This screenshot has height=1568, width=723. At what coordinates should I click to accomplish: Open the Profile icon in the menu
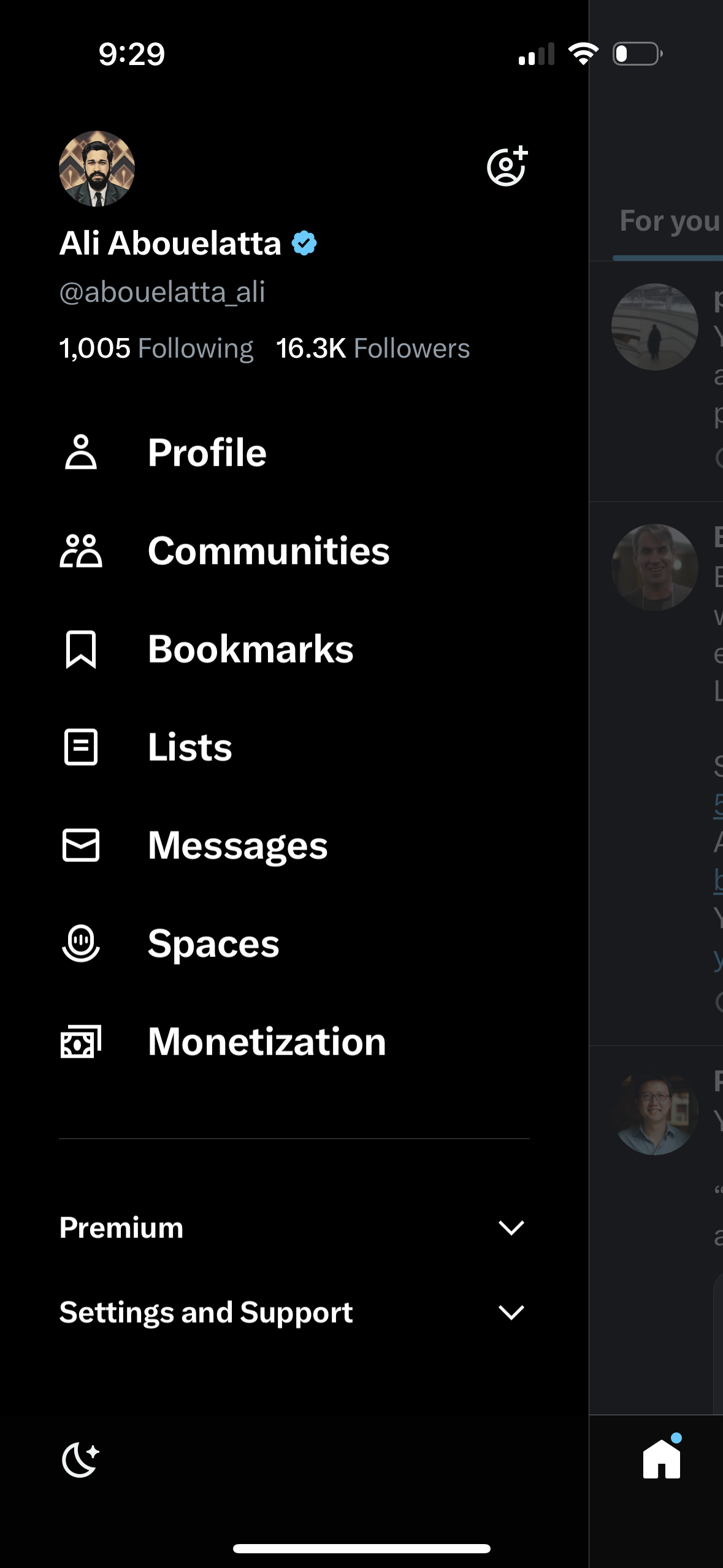(x=82, y=453)
